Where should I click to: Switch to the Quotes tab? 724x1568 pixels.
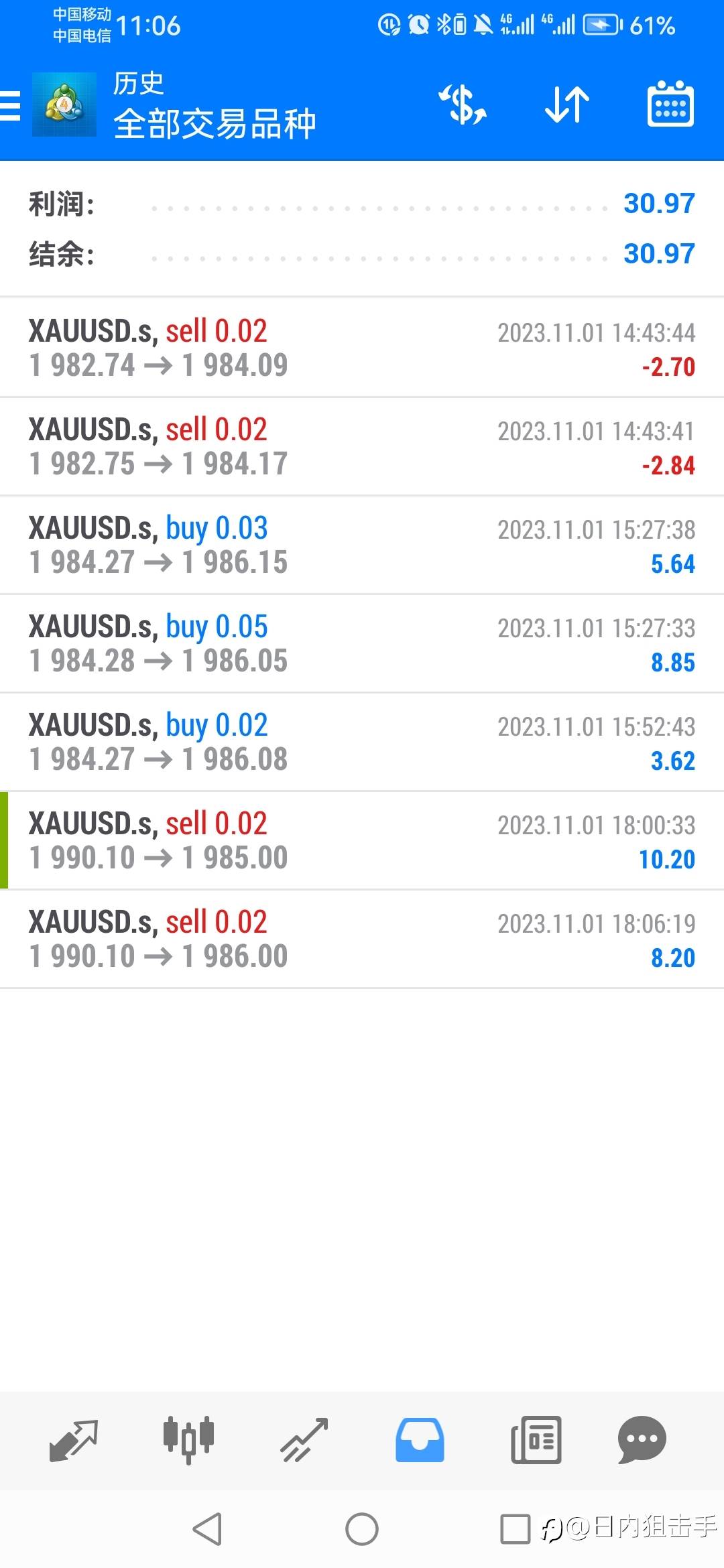pyautogui.click(x=74, y=1439)
